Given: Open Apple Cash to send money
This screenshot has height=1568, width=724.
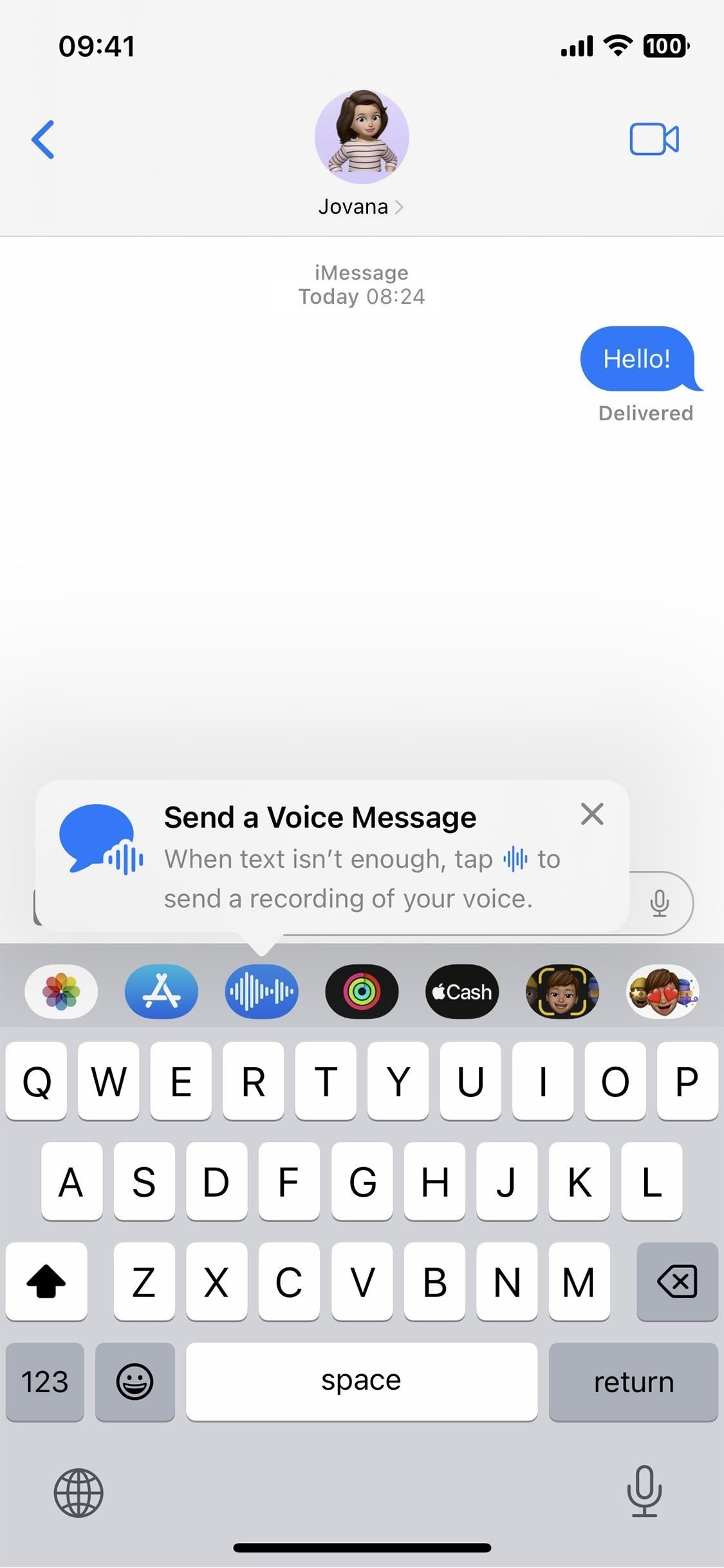Looking at the screenshot, I should coord(462,991).
